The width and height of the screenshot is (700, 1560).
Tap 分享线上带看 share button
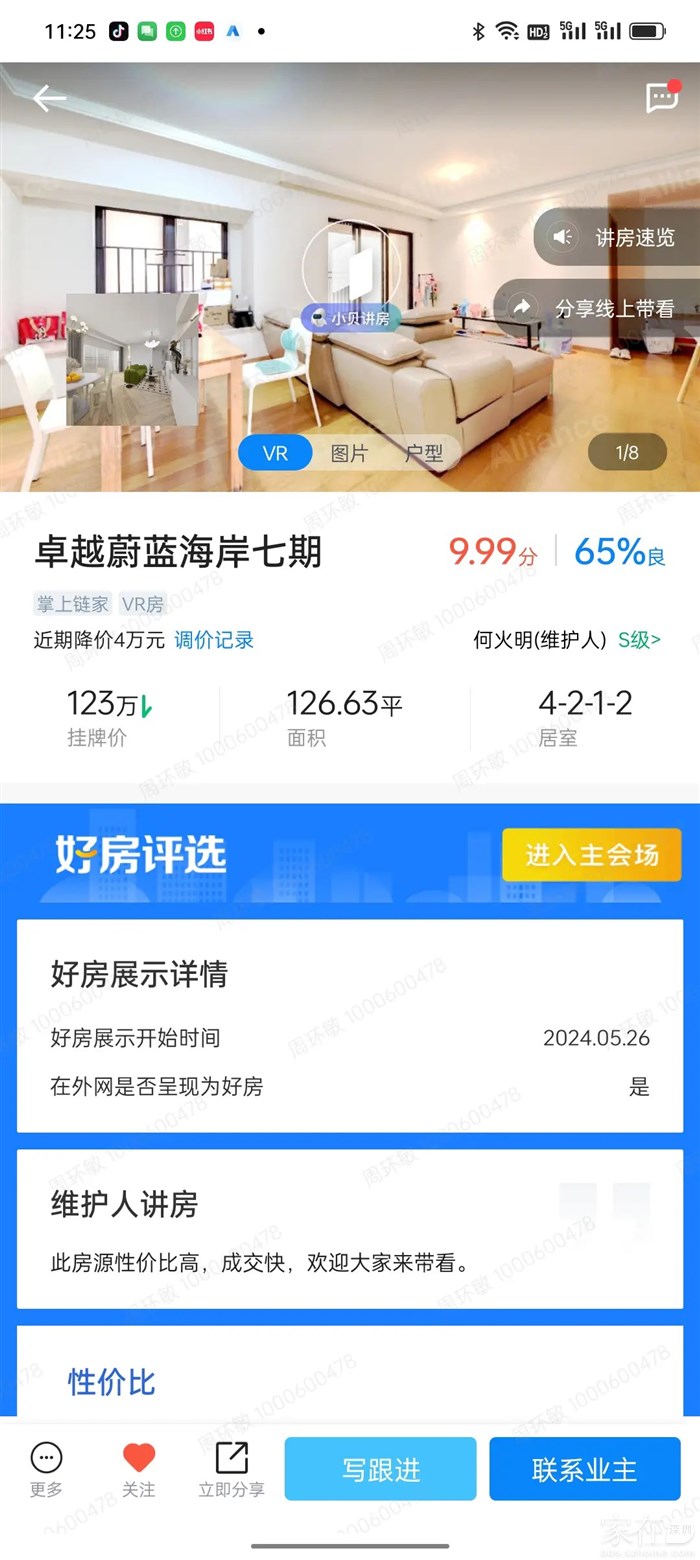coord(597,308)
